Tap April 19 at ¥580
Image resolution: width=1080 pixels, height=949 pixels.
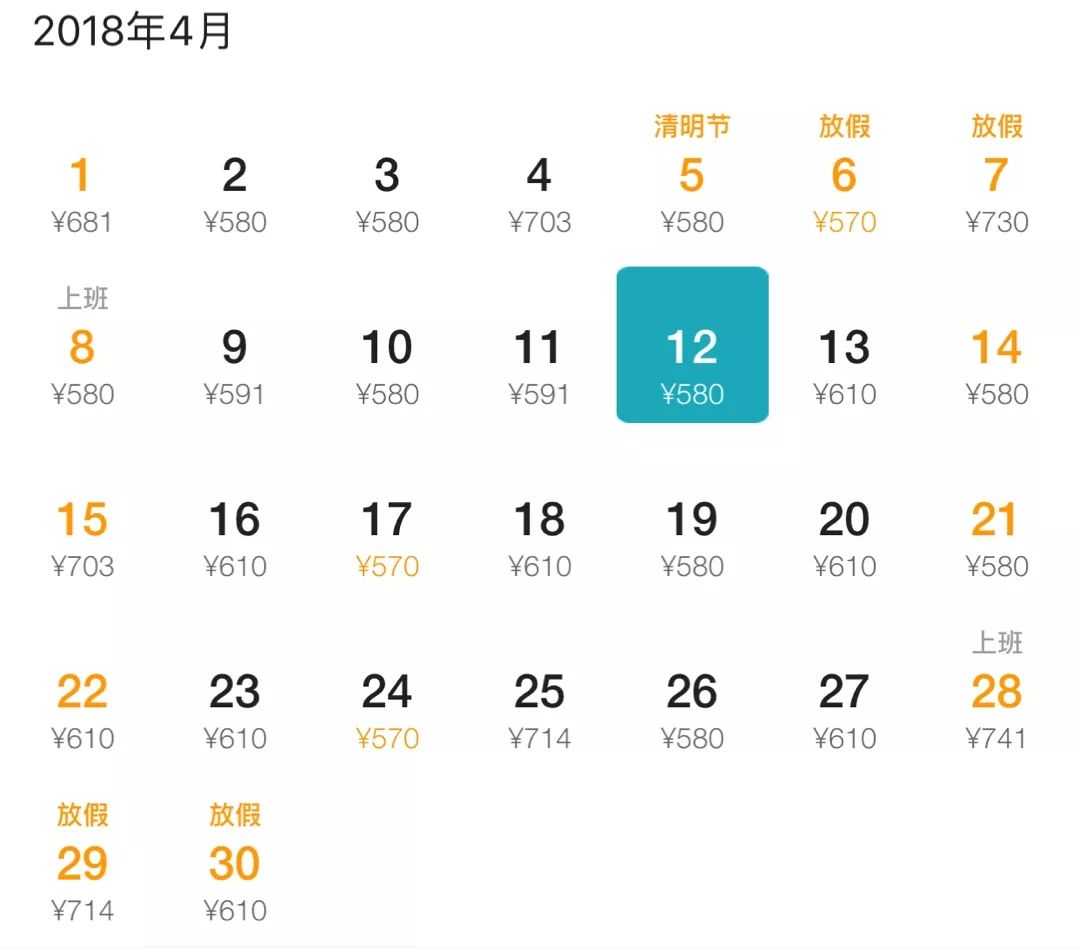tap(692, 537)
